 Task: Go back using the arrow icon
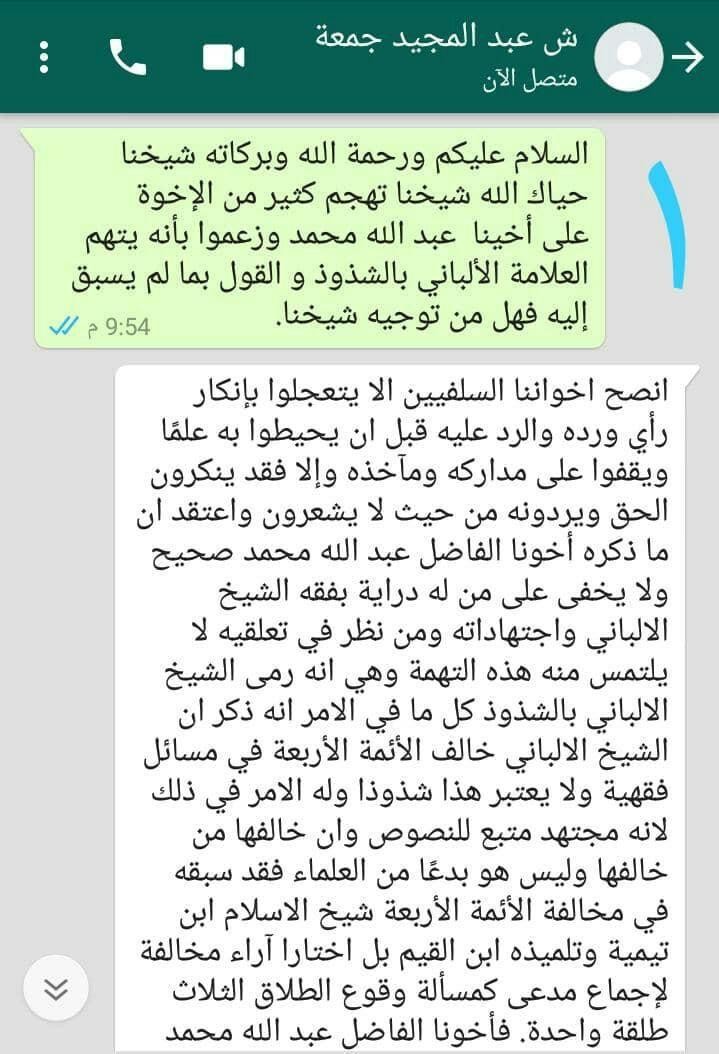688,57
